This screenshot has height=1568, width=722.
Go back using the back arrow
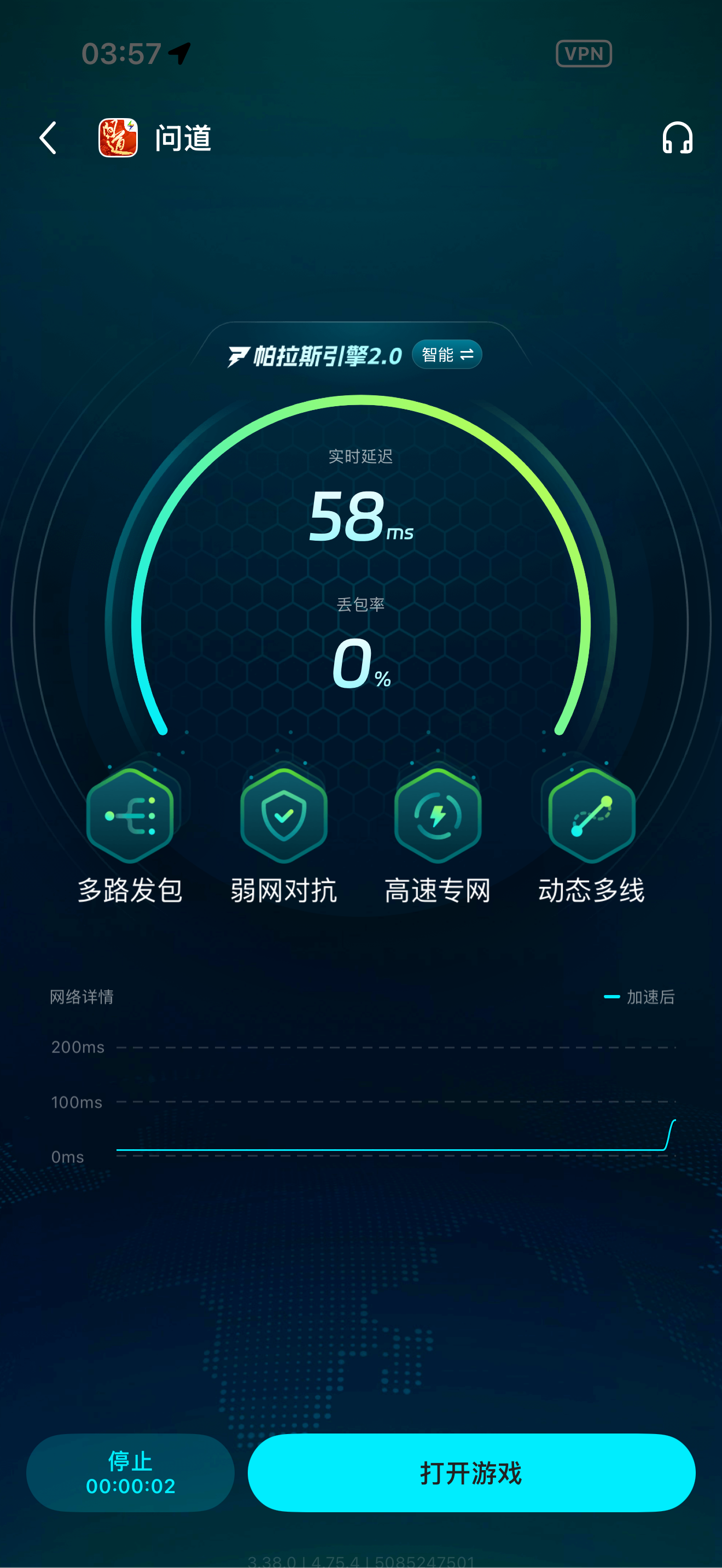click(48, 138)
